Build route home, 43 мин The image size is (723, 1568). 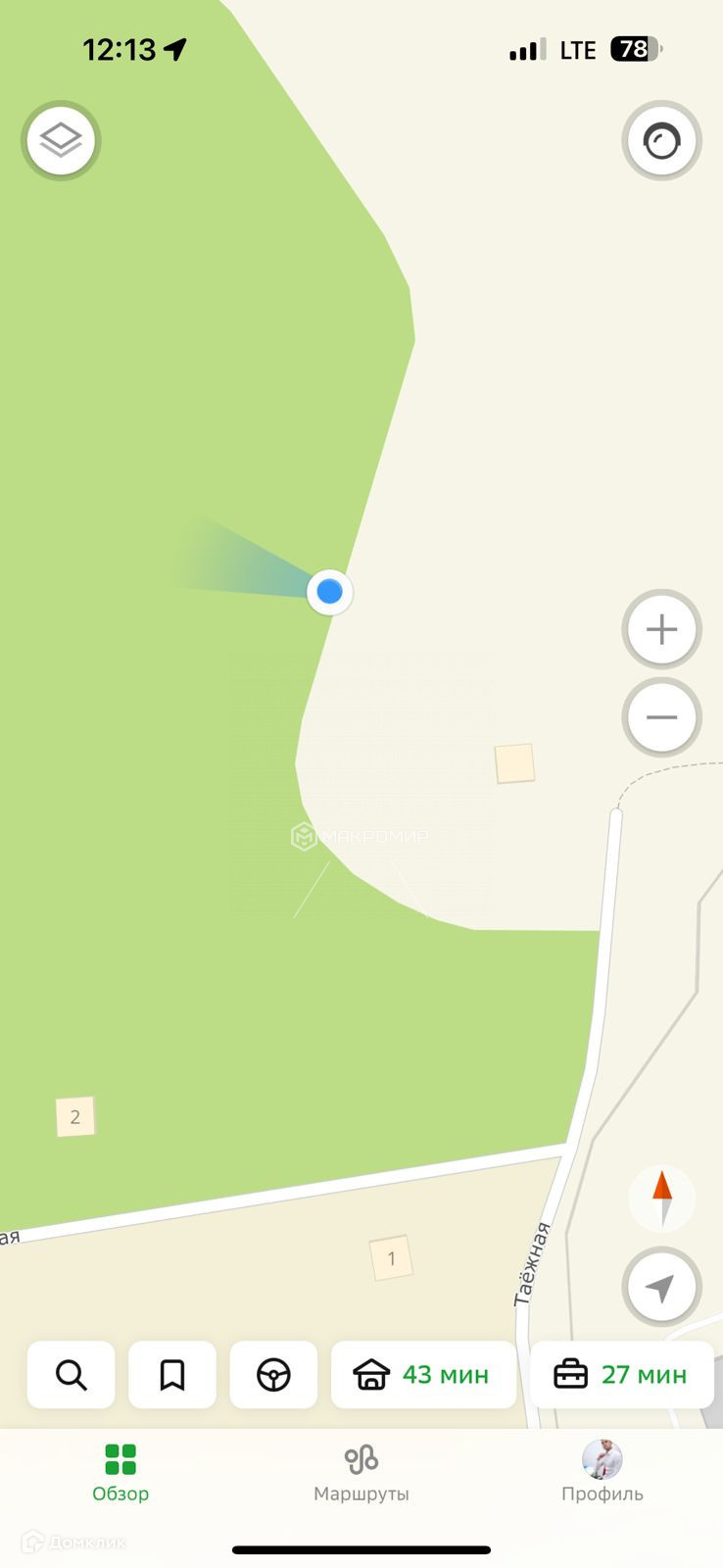(423, 1375)
